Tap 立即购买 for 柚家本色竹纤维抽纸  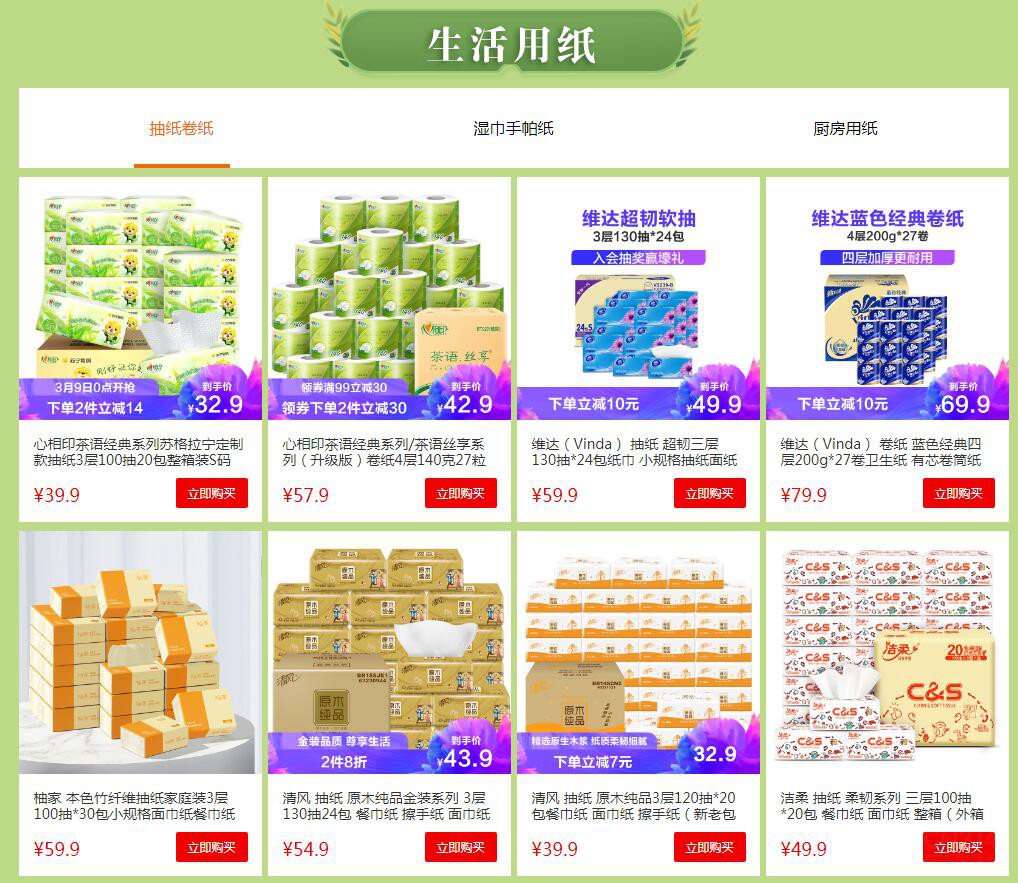tap(211, 847)
